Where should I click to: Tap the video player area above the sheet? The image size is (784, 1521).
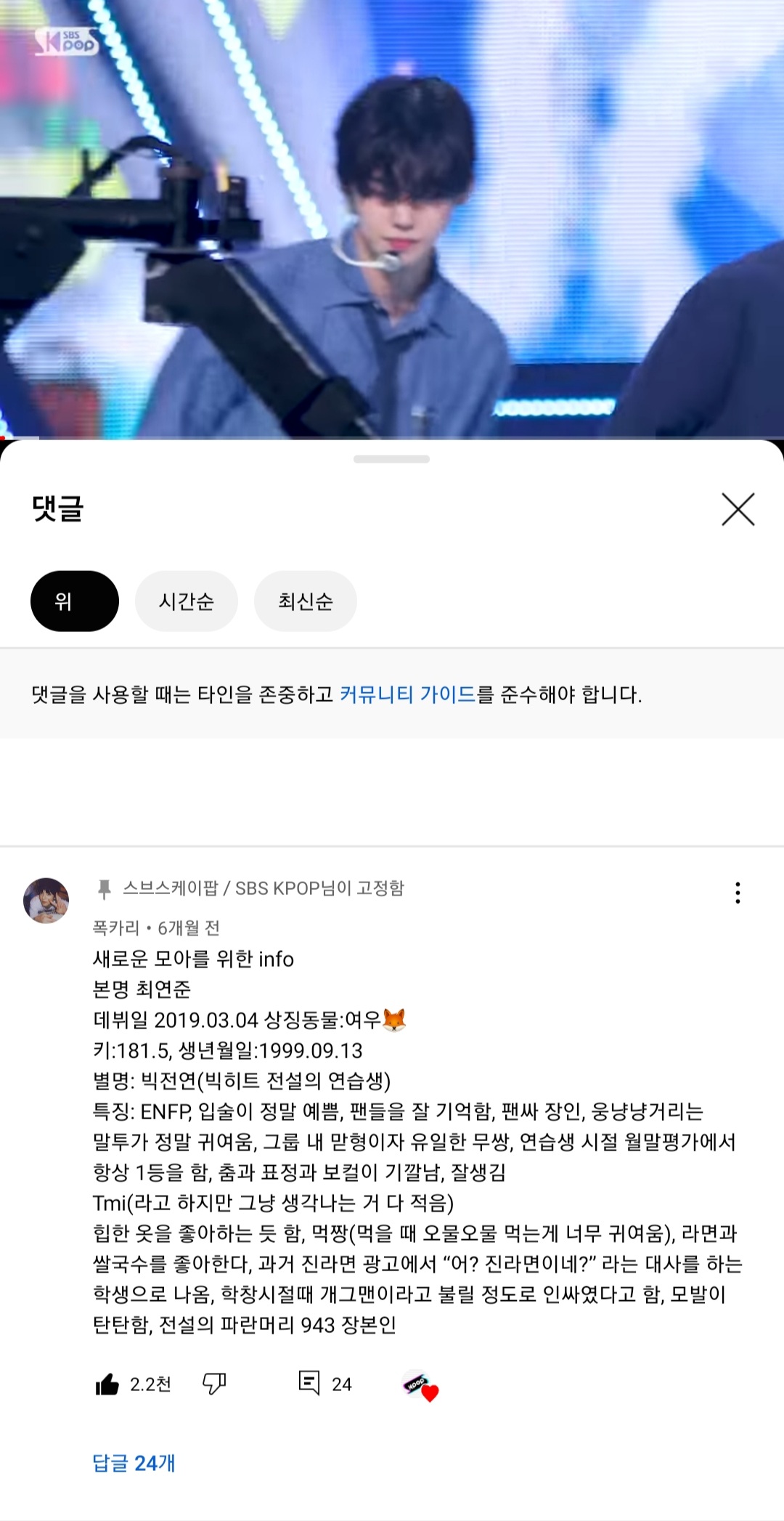pos(392,218)
